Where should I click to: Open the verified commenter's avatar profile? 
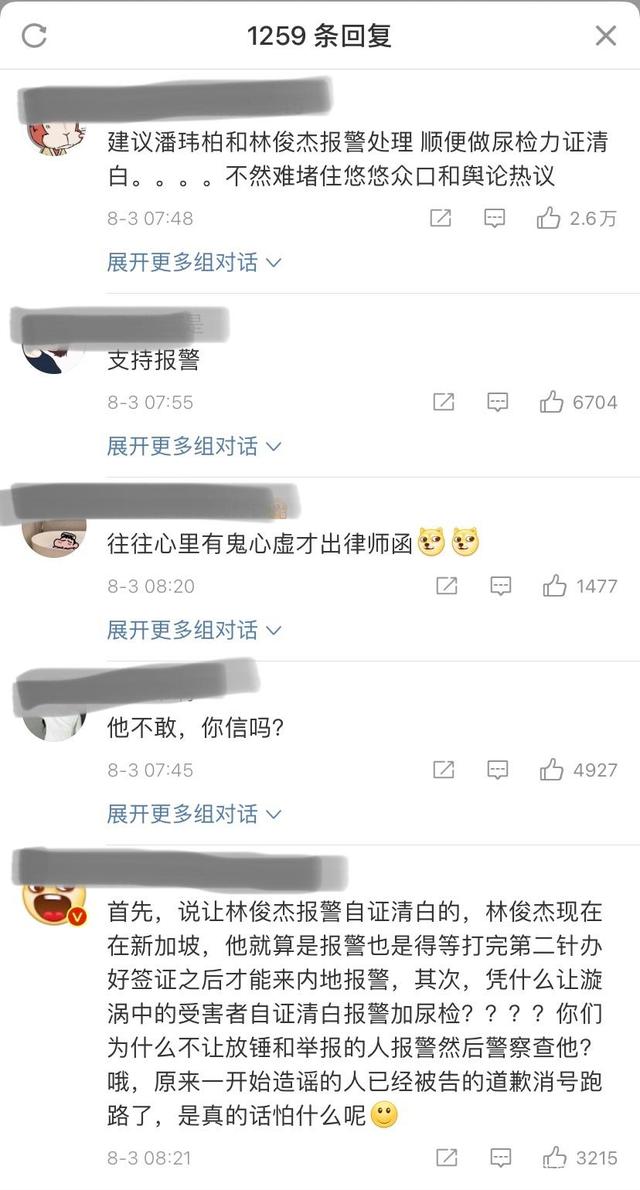(x=54, y=905)
